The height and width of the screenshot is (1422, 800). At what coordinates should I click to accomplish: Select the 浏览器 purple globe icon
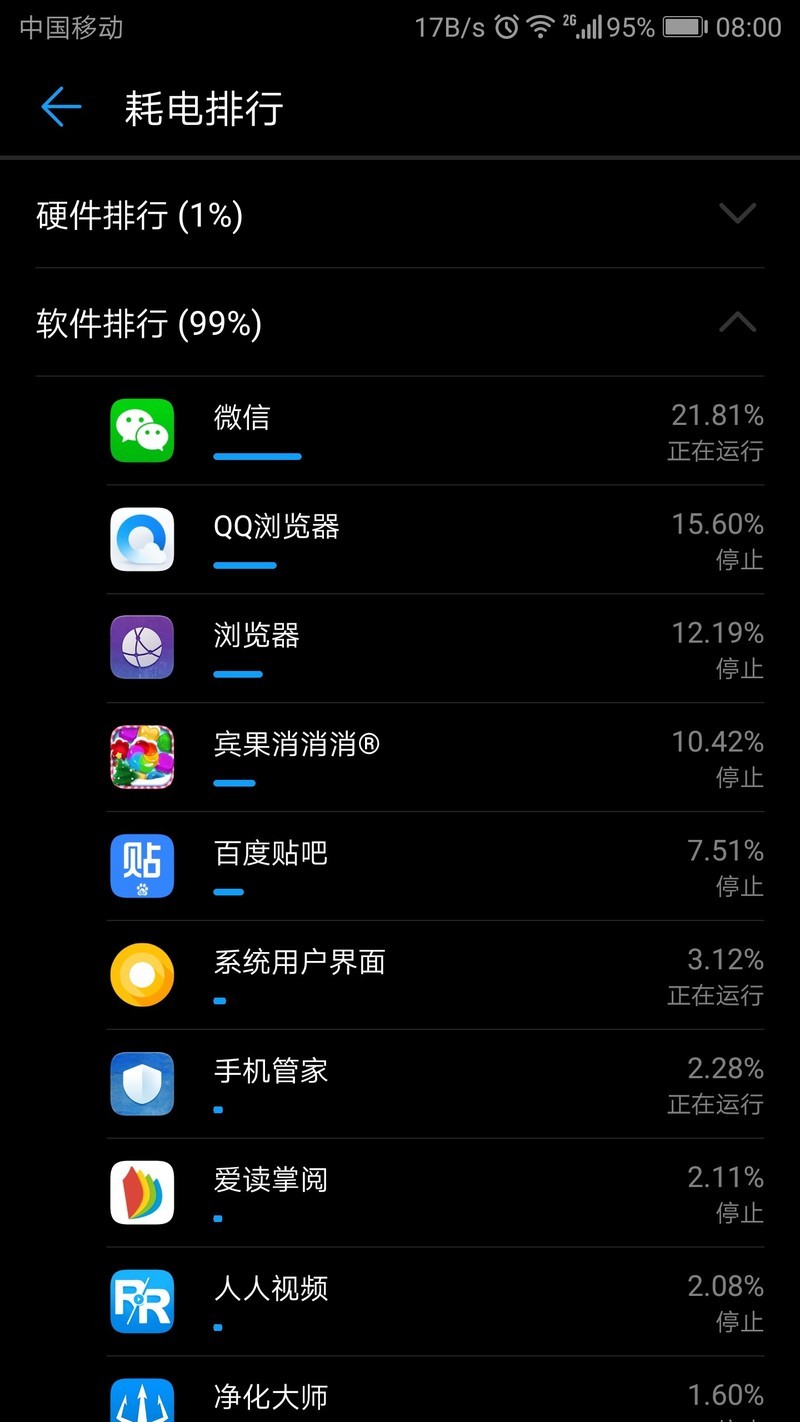pyautogui.click(x=142, y=648)
